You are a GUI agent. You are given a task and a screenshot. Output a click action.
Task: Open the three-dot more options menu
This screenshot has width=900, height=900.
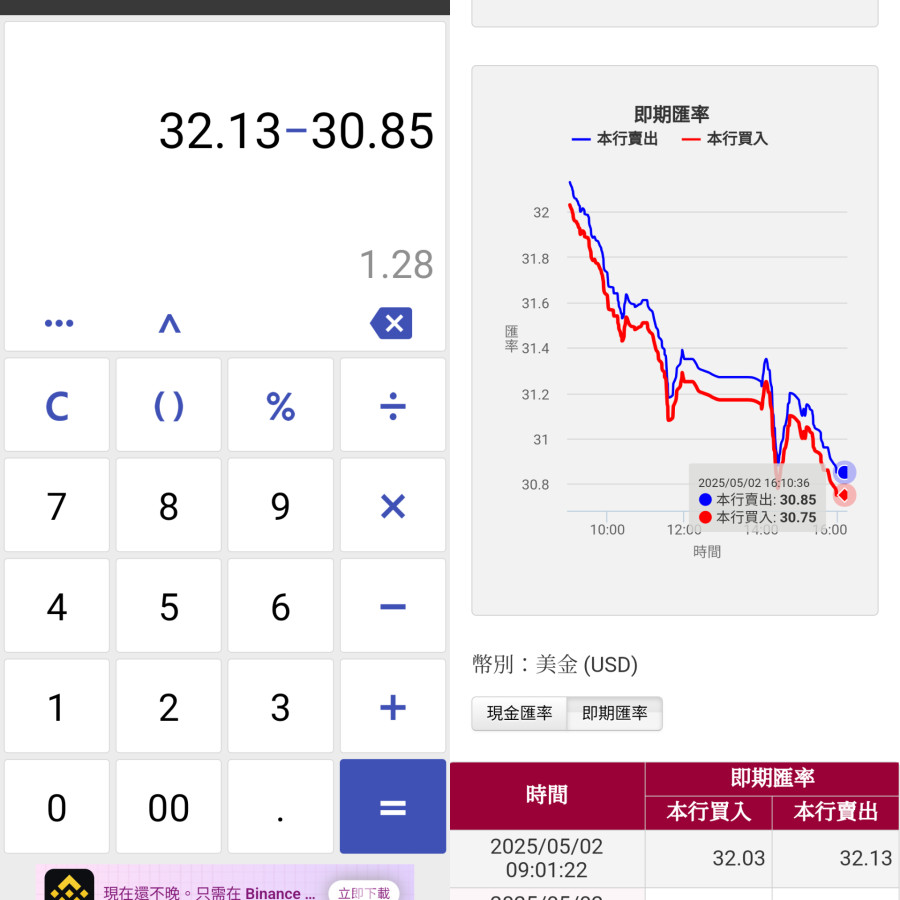tap(59, 323)
